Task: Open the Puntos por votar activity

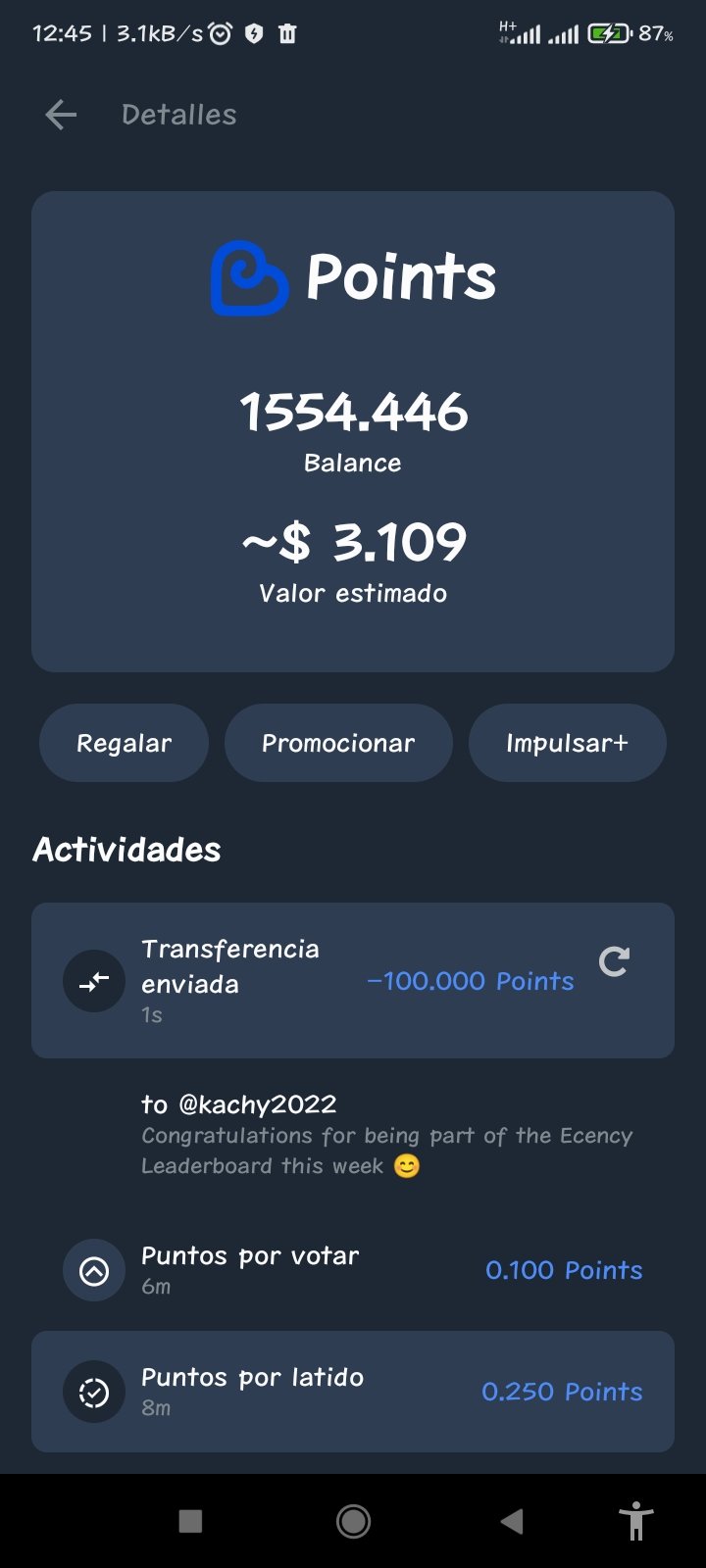Action: coord(353,1270)
